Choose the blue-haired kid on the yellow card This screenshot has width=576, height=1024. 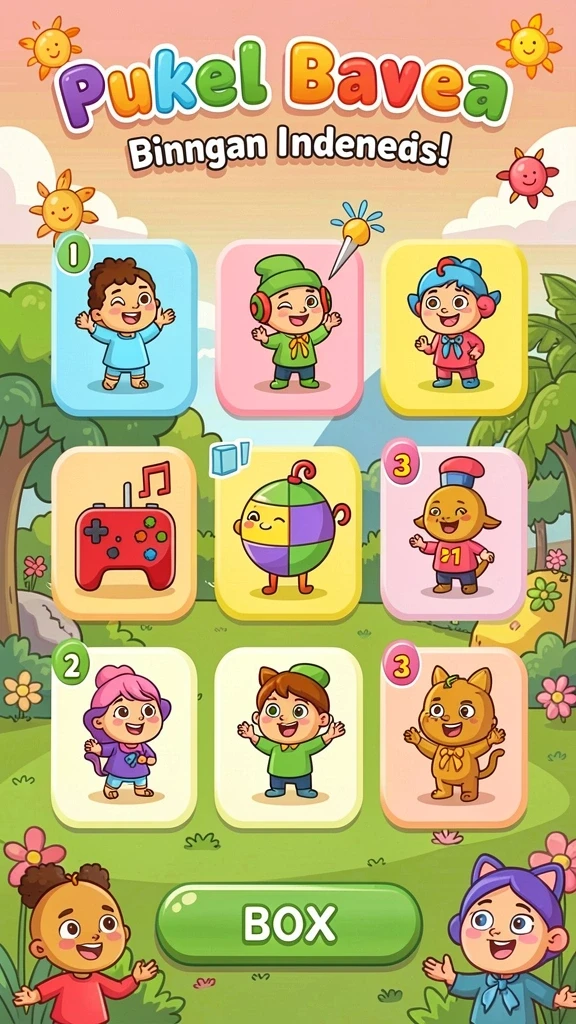(x=455, y=327)
